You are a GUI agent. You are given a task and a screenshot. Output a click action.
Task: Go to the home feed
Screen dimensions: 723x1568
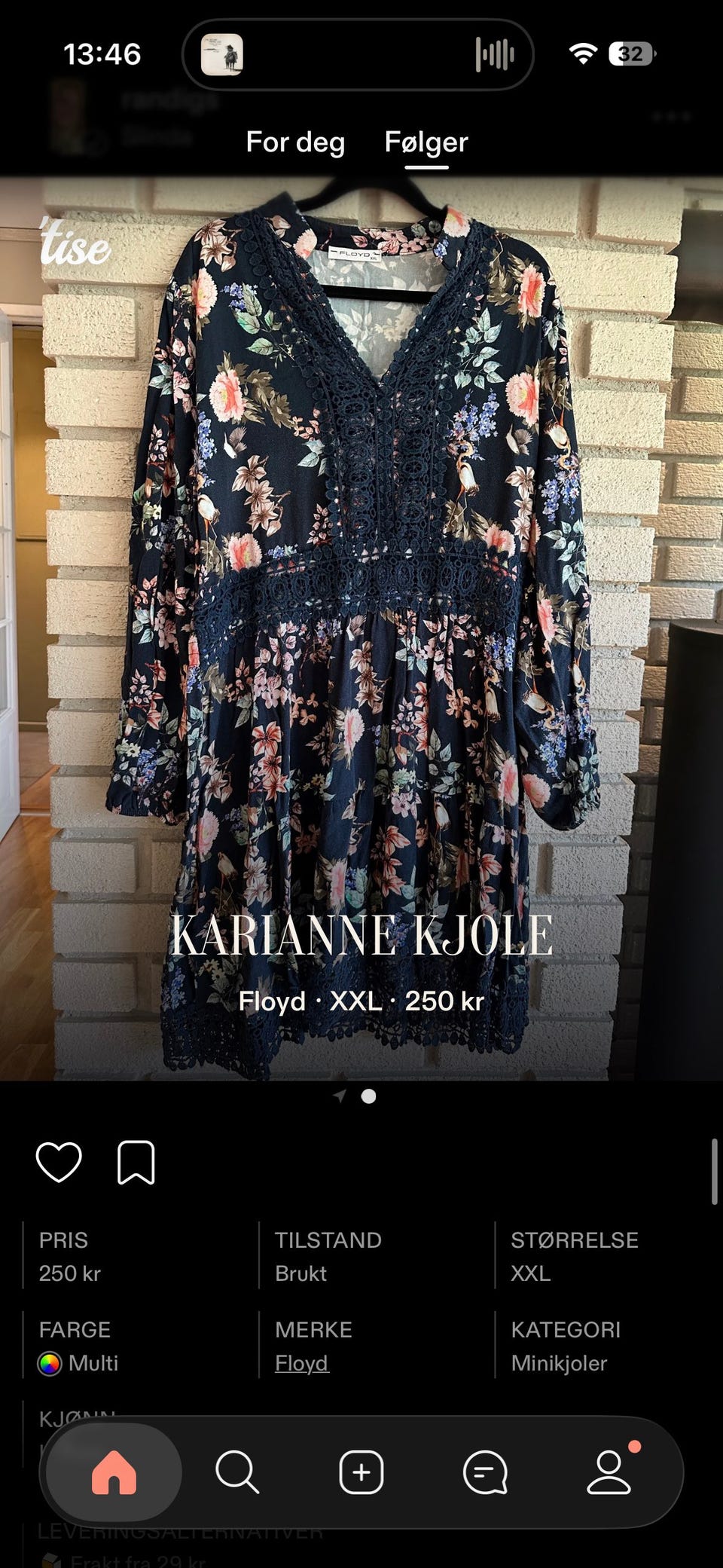point(114,1472)
